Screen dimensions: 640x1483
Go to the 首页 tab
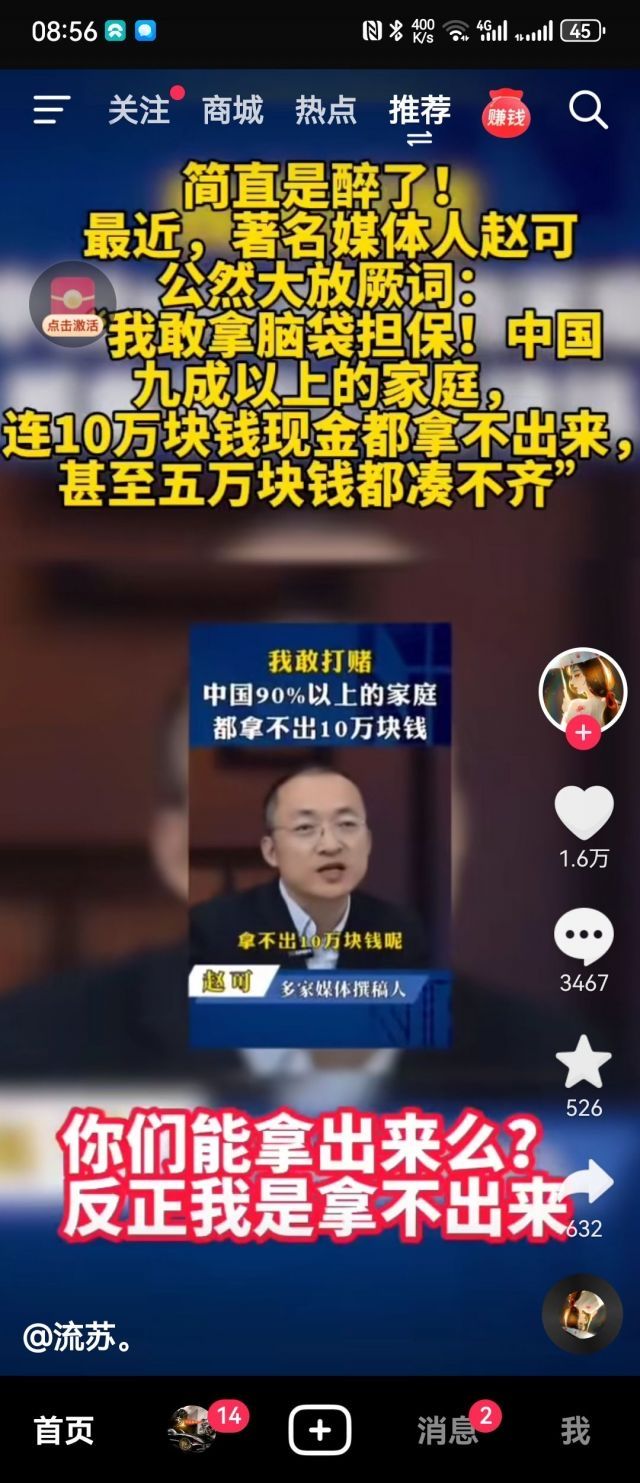click(x=64, y=1430)
